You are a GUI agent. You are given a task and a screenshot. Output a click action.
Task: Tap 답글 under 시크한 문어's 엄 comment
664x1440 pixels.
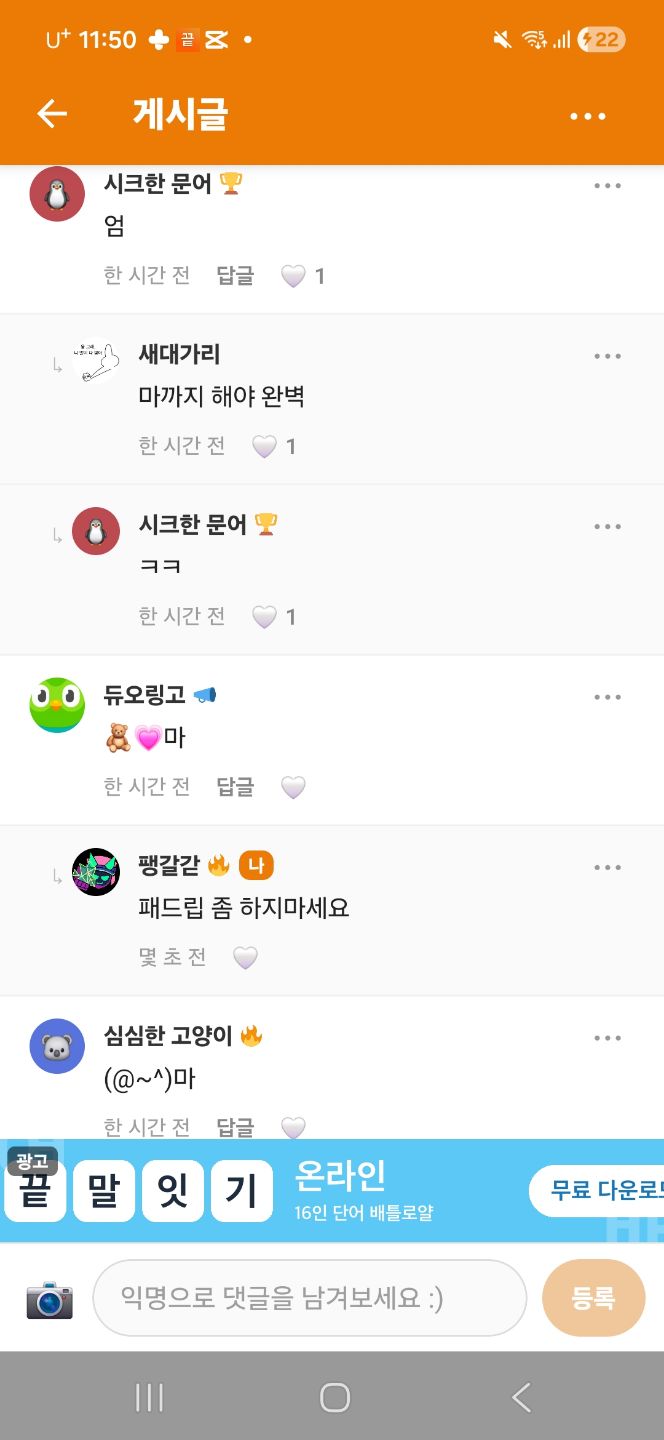(x=235, y=276)
